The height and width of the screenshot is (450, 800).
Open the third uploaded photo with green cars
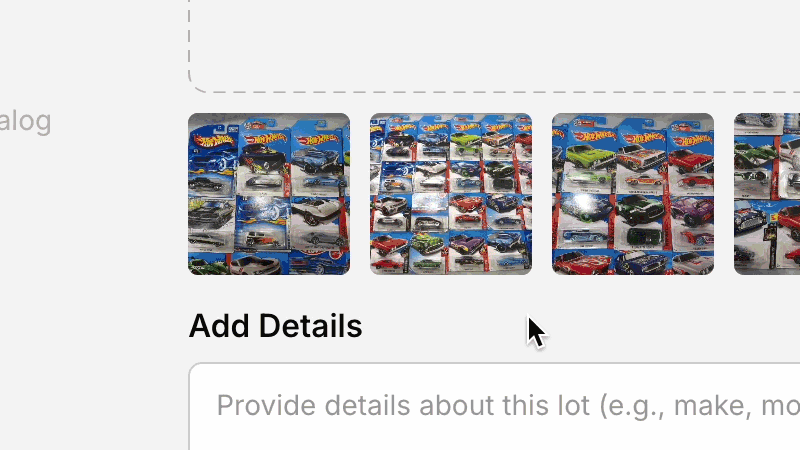(633, 194)
